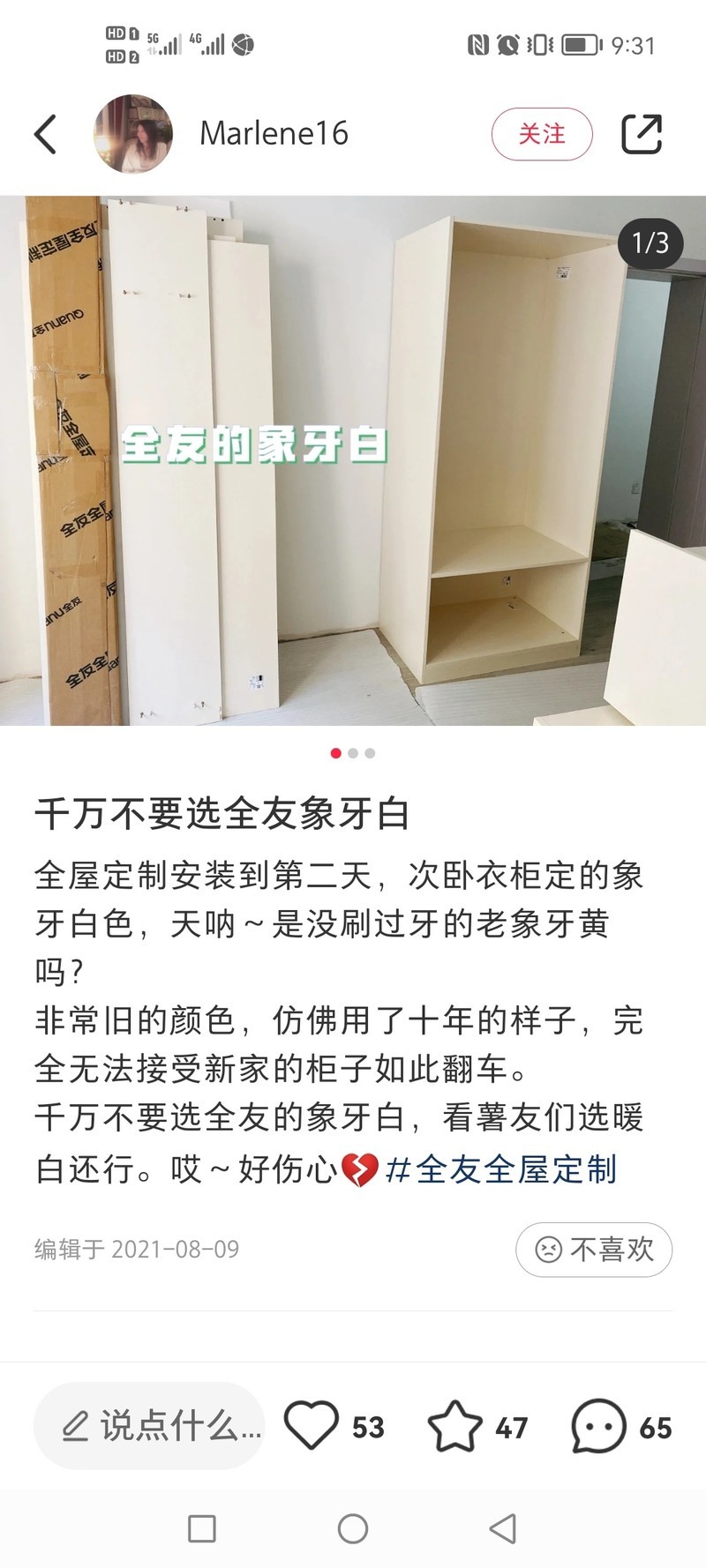Open the wardrobe photo in full view
Viewport: 706px width, 1568px height.
point(353,460)
